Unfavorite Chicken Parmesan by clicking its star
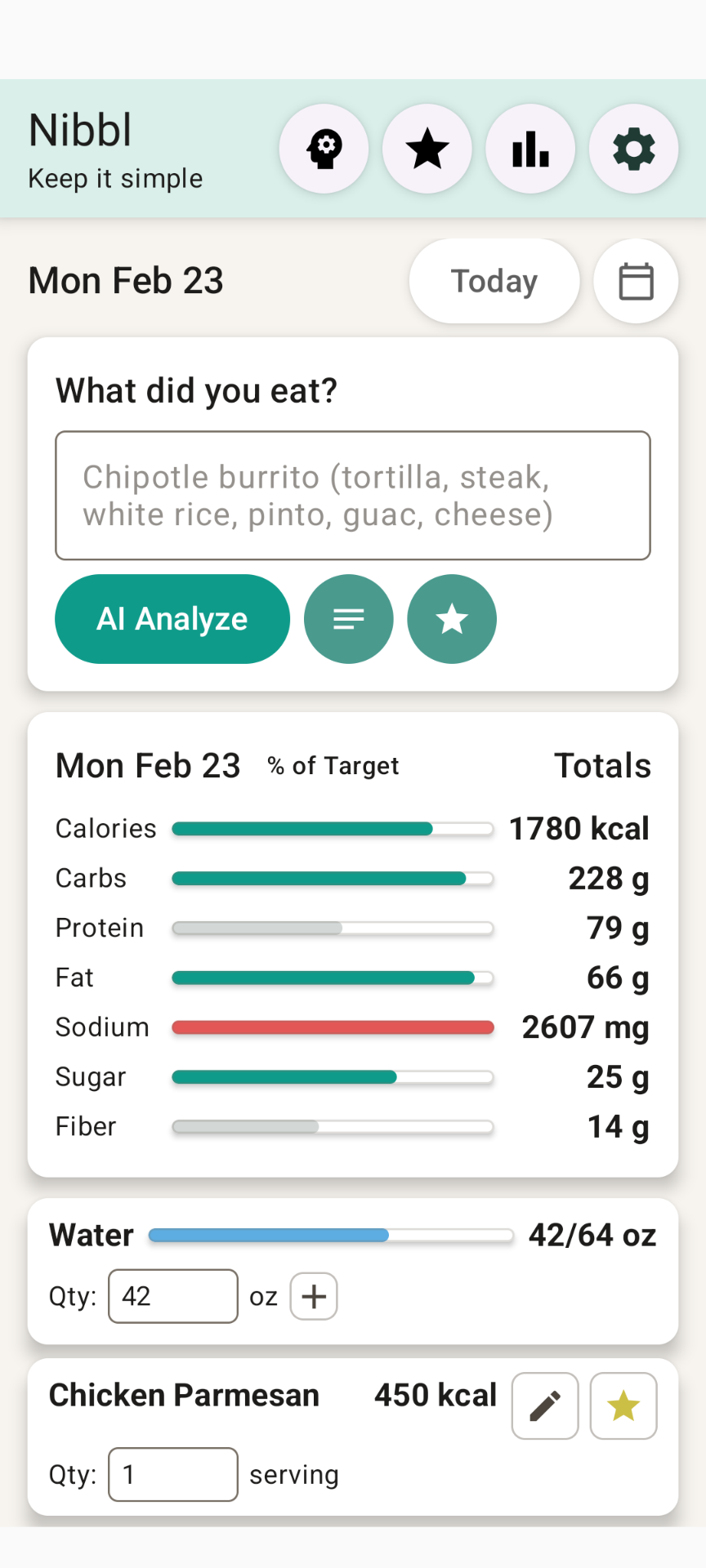 623,1406
